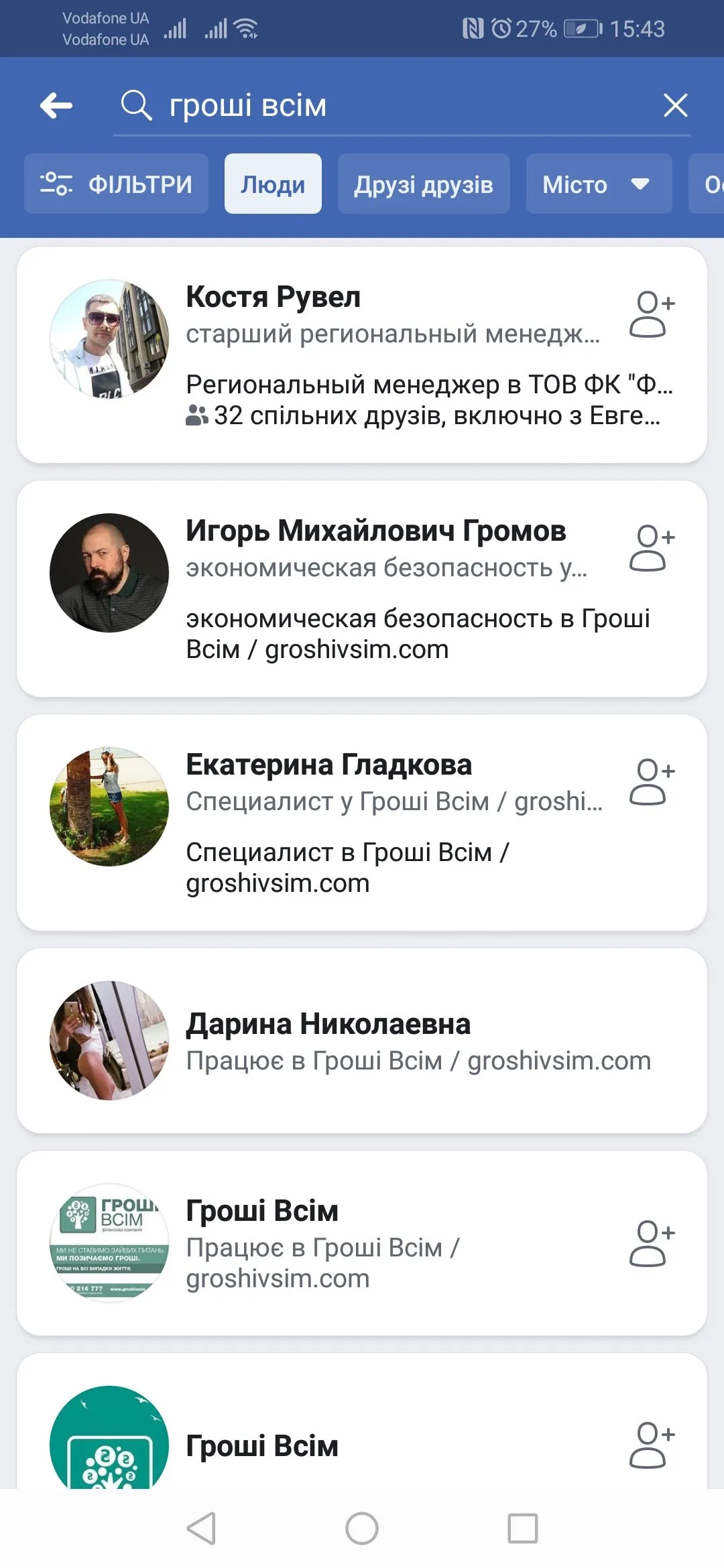The height and width of the screenshot is (1568, 724).
Task: Add Игорь Михайлович Громов as a friend
Action: [652, 547]
